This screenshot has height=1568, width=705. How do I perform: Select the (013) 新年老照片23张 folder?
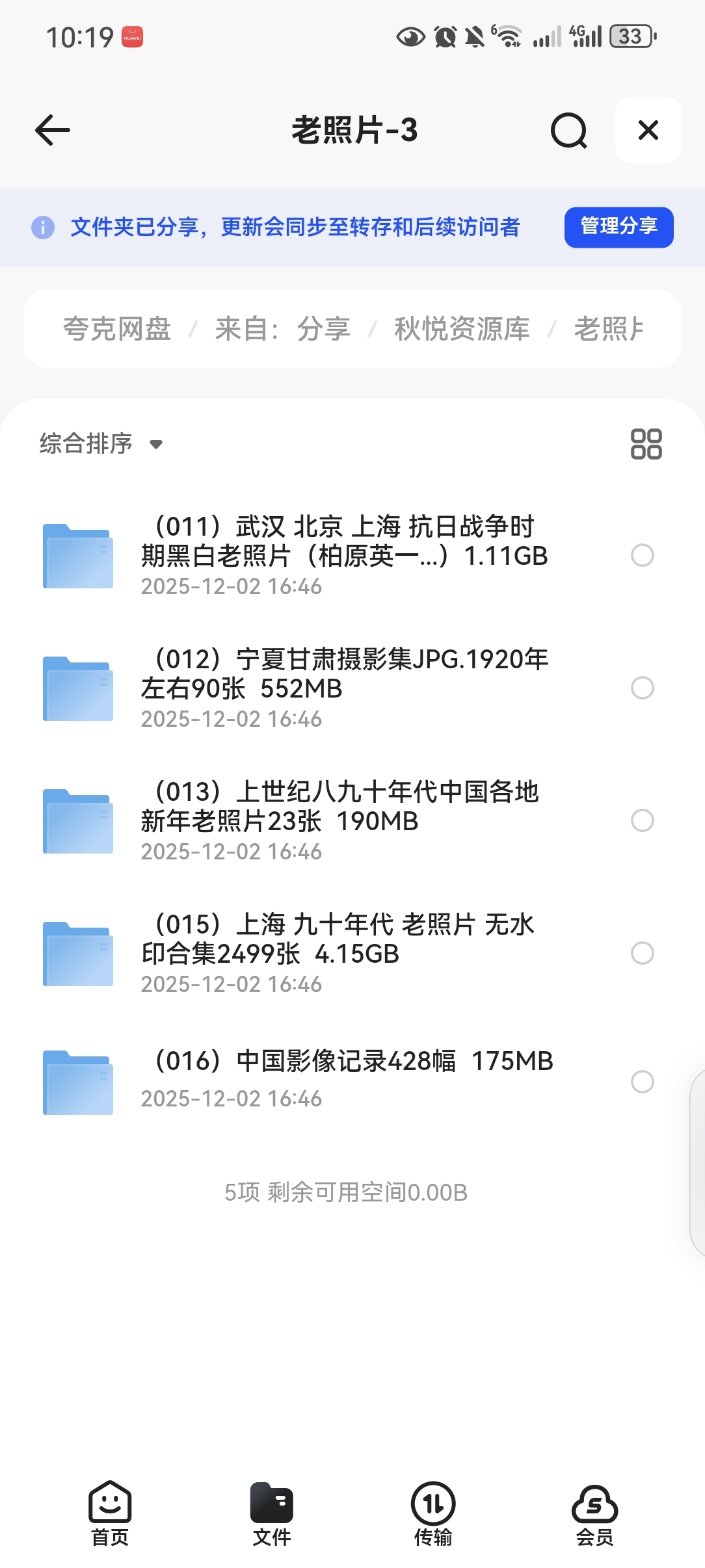click(x=642, y=820)
